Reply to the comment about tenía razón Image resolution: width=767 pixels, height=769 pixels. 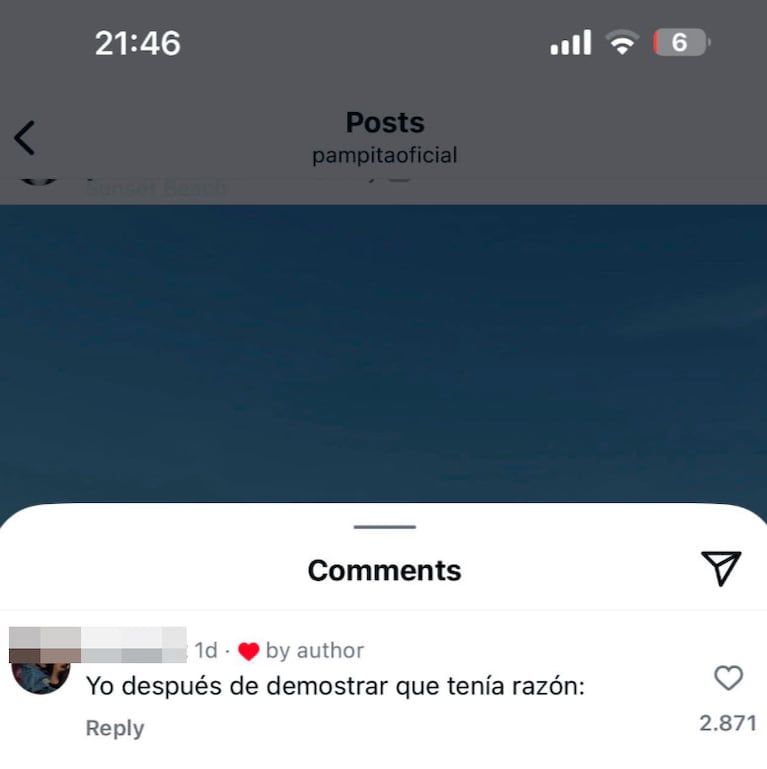114,728
